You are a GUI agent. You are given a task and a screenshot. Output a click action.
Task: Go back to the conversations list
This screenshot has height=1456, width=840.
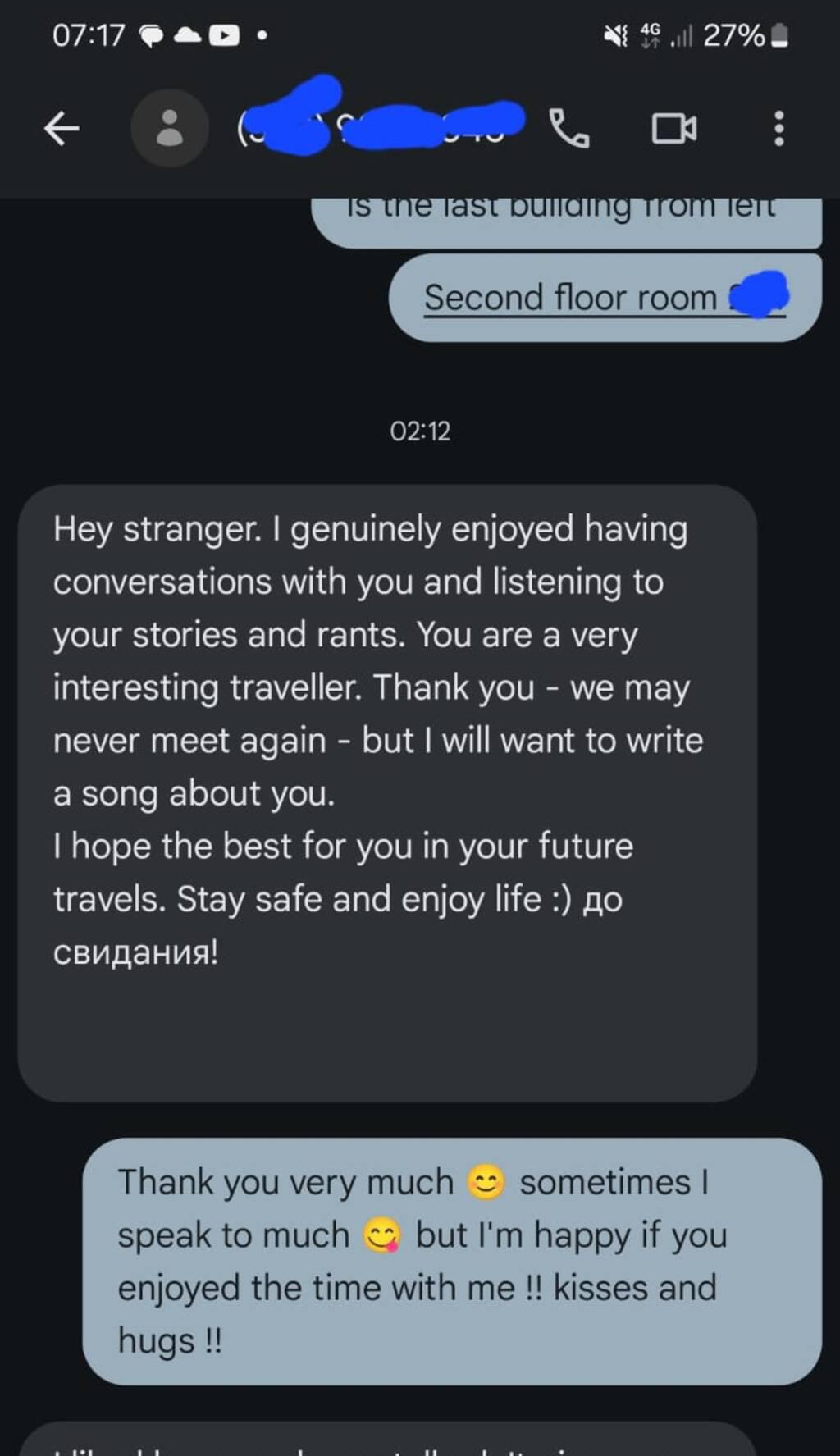(x=62, y=129)
